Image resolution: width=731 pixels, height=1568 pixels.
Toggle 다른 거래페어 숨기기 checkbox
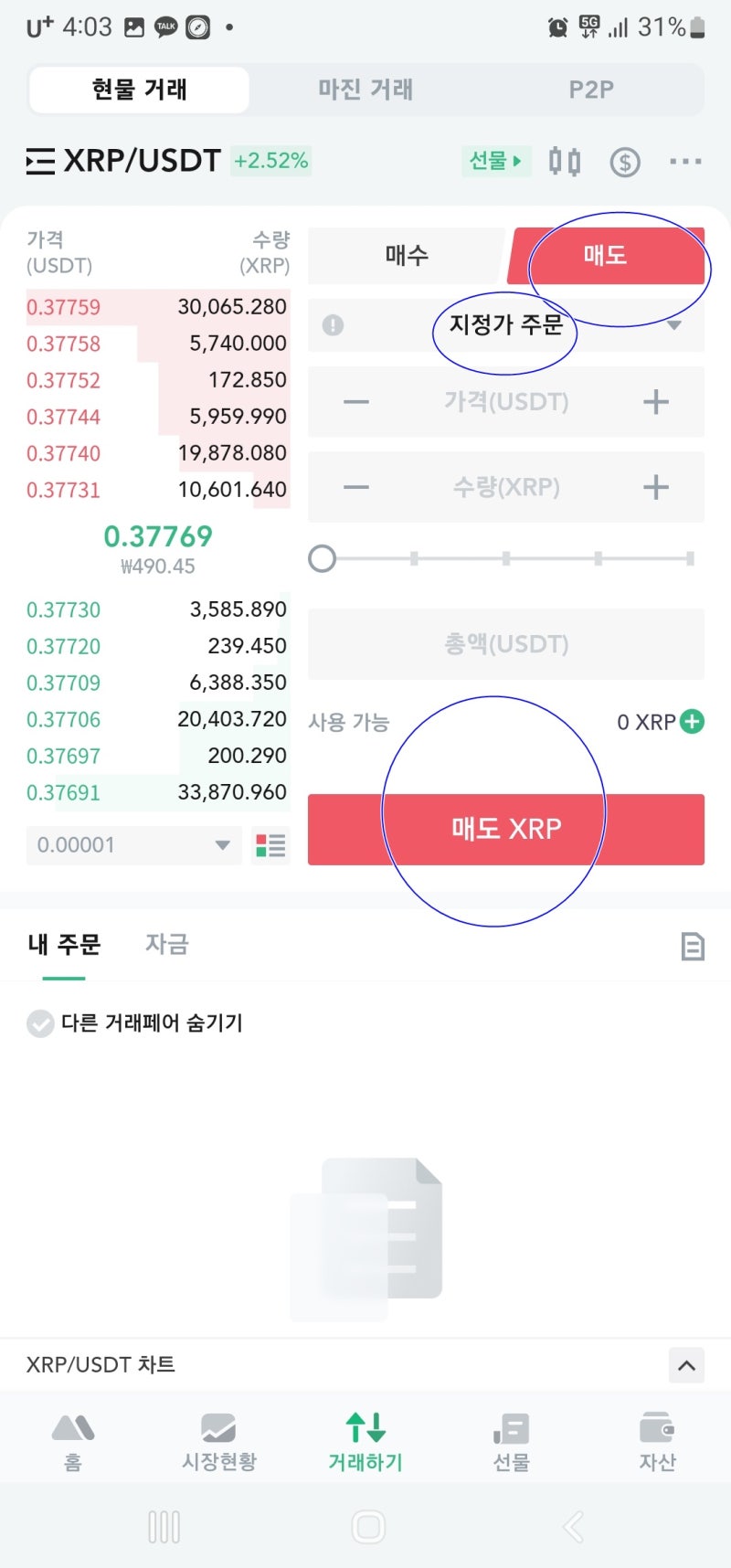(x=40, y=1023)
